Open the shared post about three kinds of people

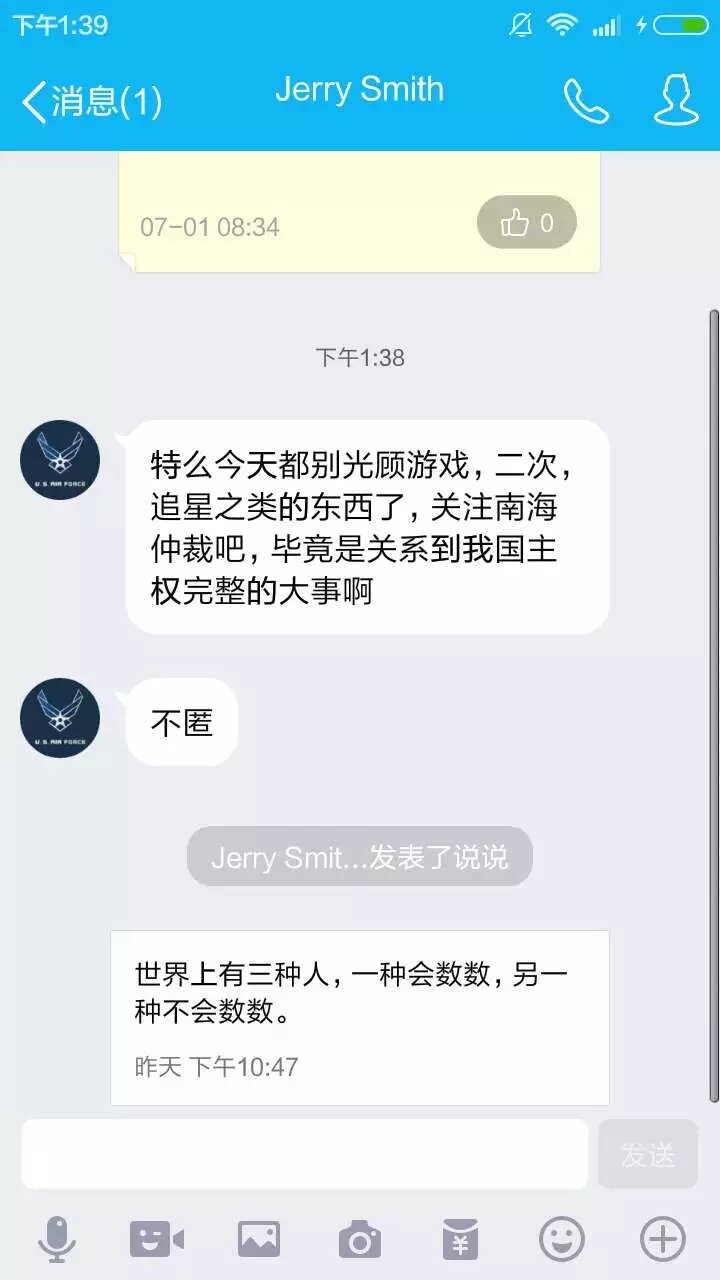pos(360,1017)
